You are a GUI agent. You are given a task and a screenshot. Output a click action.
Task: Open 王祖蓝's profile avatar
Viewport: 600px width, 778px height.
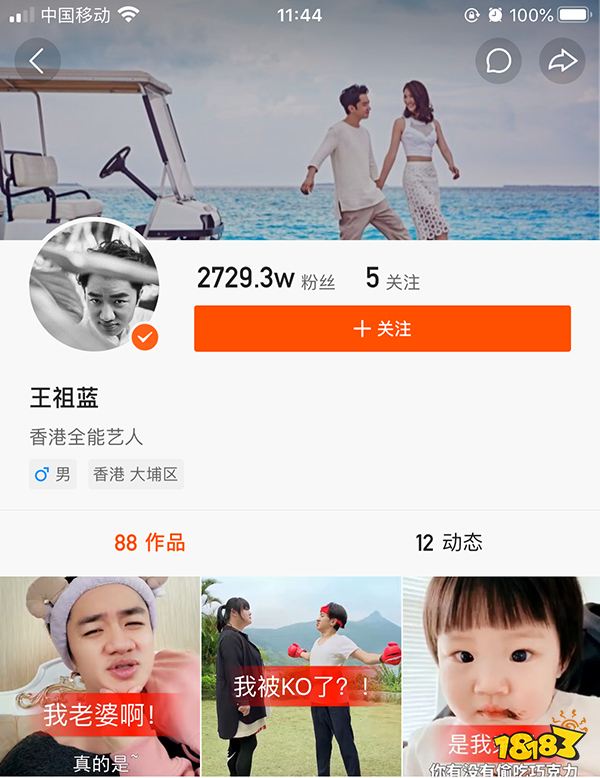tap(94, 283)
